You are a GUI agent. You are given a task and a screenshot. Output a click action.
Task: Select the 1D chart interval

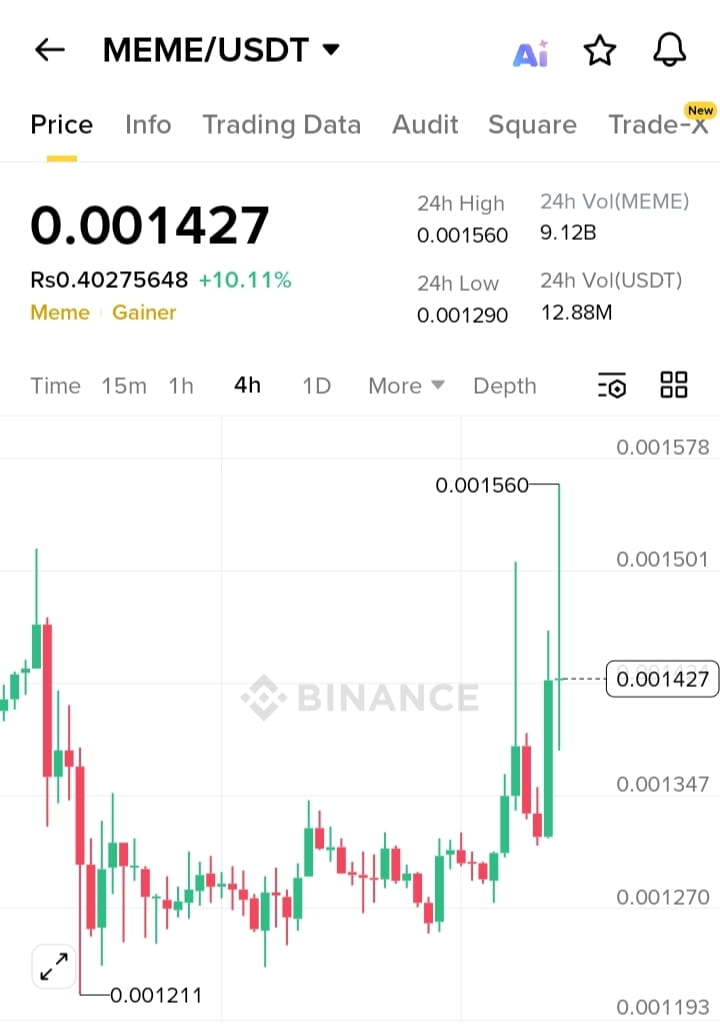[x=316, y=386]
